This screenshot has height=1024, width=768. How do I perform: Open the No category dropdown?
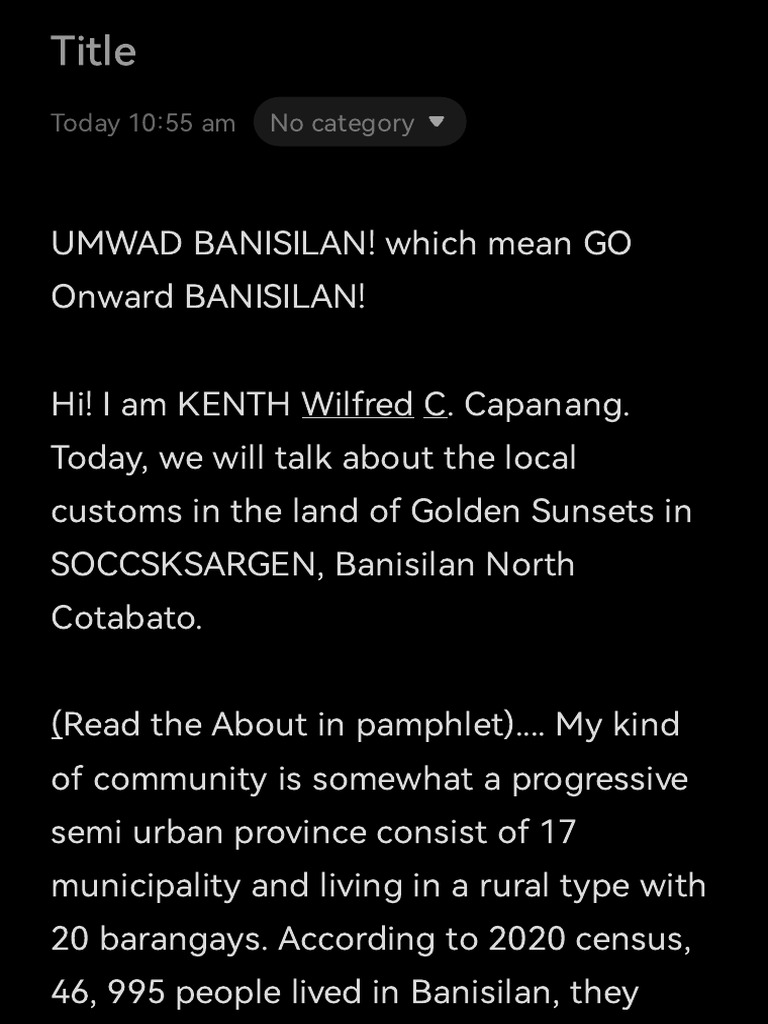[x=359, y=122]
